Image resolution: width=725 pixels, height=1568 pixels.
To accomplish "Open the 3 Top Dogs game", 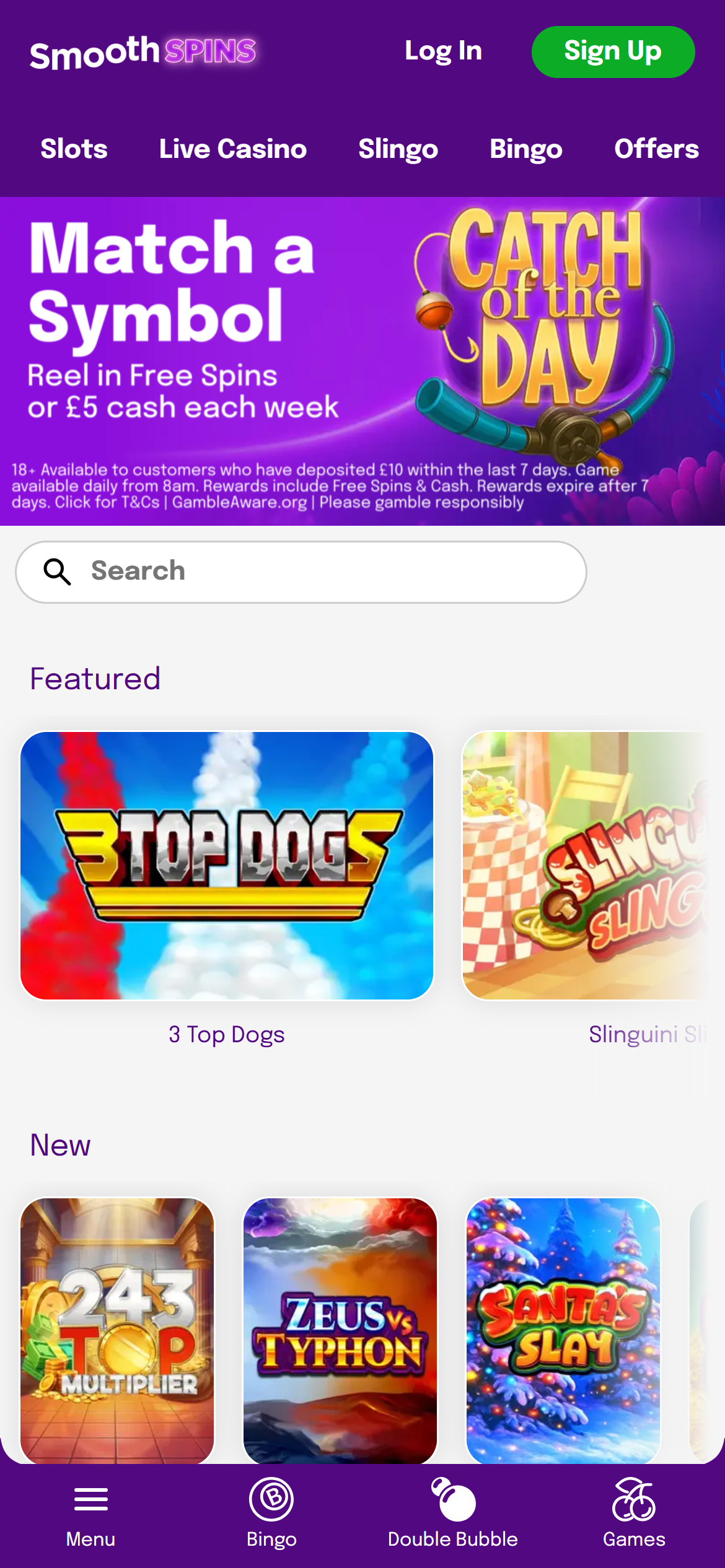I will coord(227,865).
